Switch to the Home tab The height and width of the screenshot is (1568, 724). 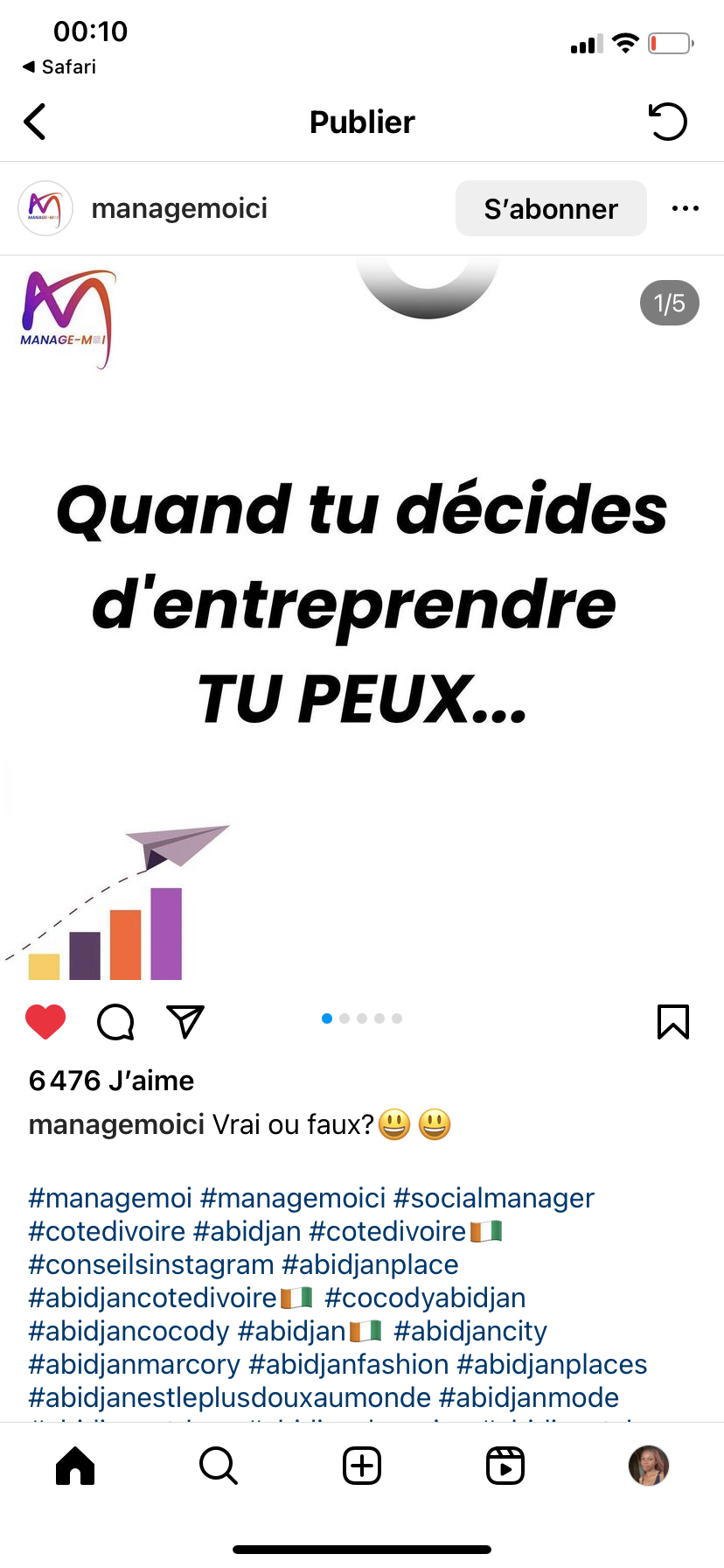coord(75,1466)
